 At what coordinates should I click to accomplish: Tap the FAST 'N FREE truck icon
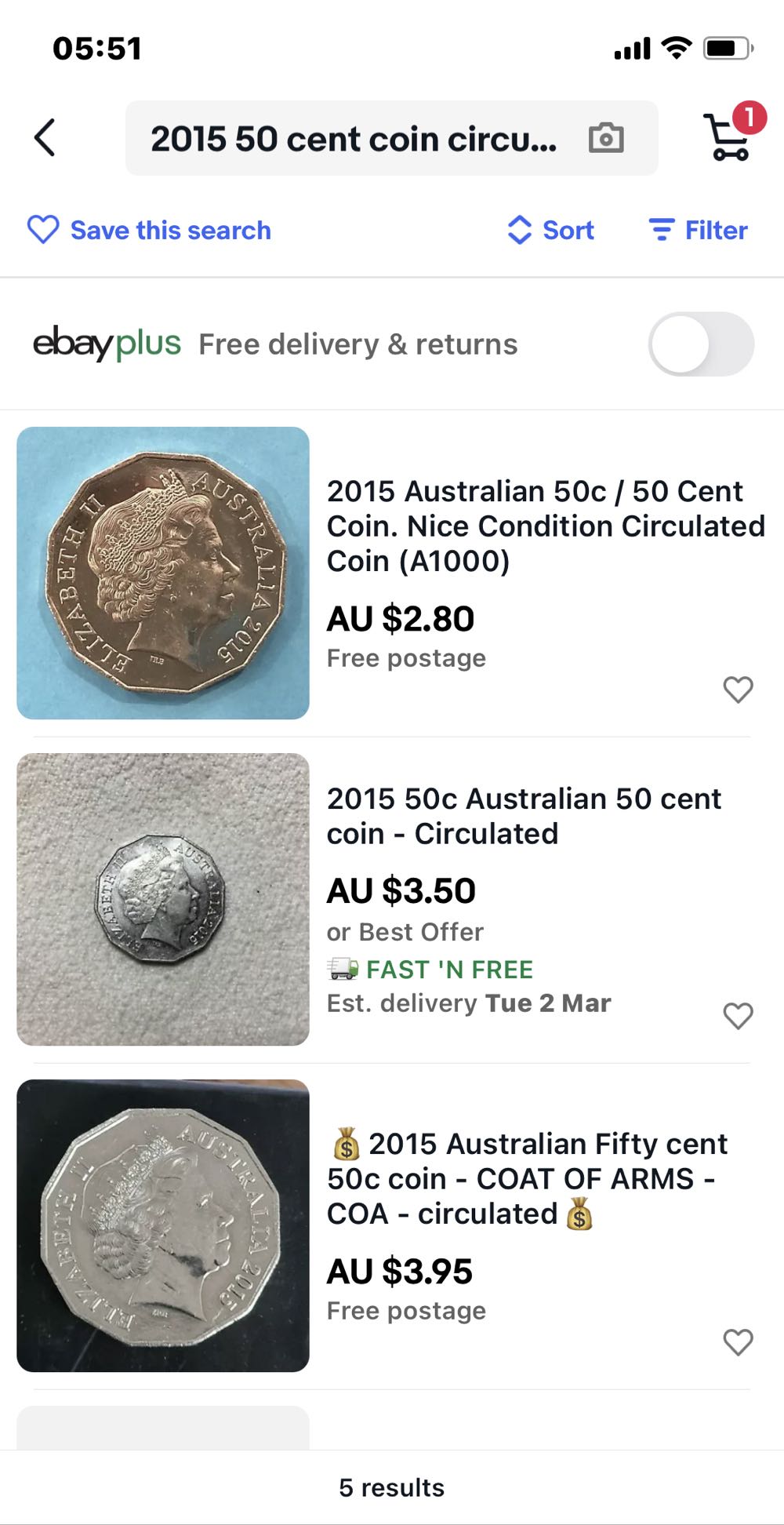(x=342, y=970)
